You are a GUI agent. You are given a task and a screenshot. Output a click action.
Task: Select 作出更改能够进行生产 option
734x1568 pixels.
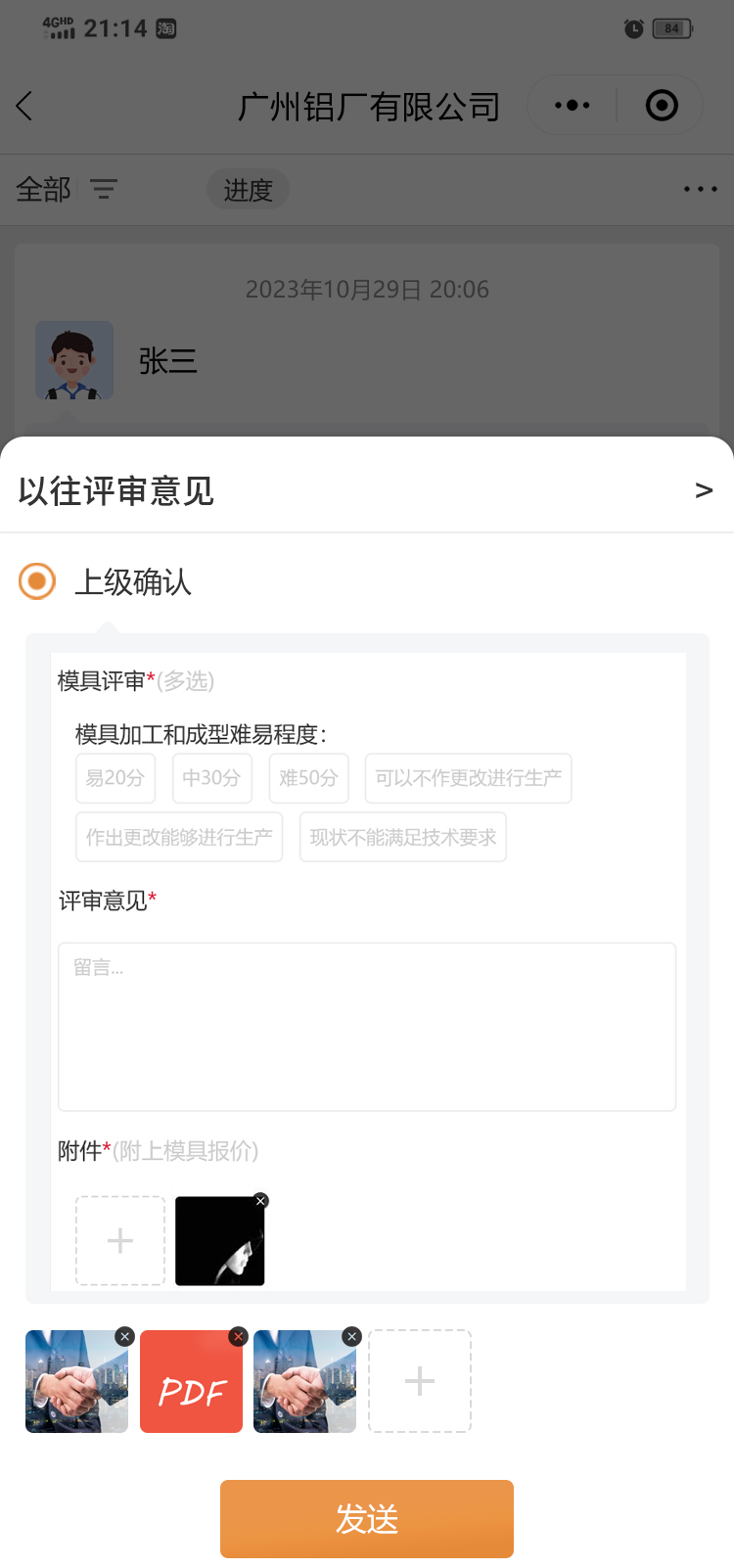(x=179, y=837)
